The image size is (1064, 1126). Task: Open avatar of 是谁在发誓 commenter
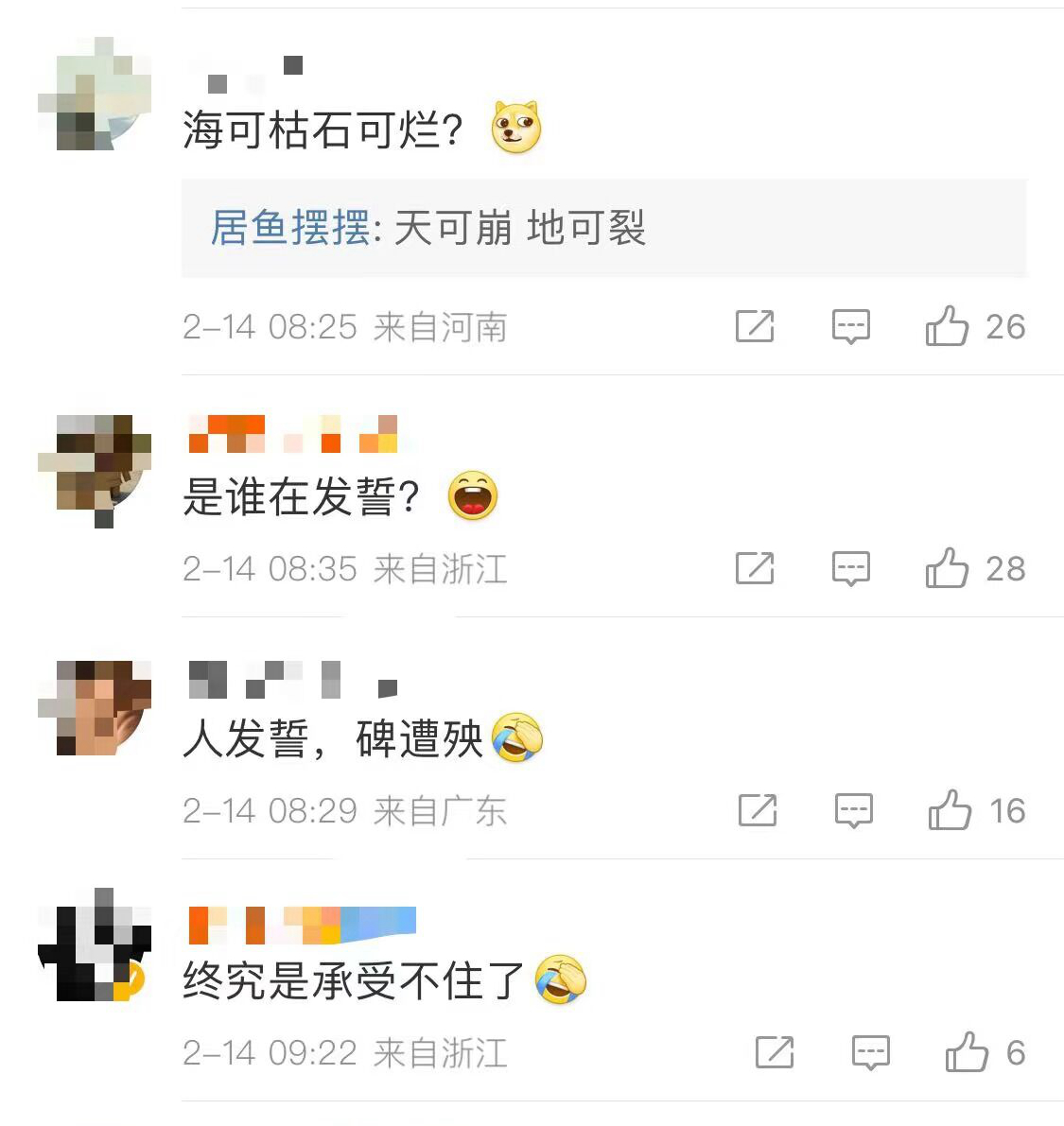click(95, 468)
